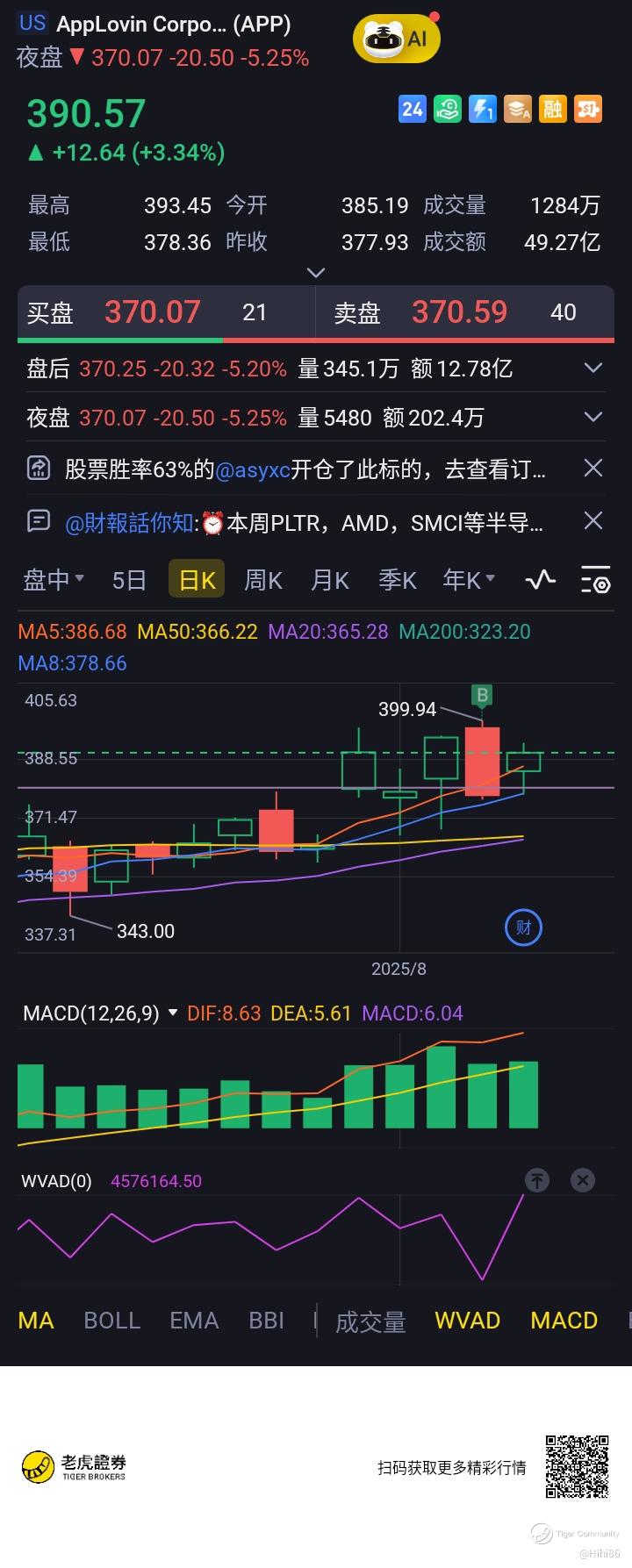Open the MACD(12,26,9) parameter dropdown
The width and height of the screenshot is (632, 1568).
pyautogui.click(x=171, y=1013)
